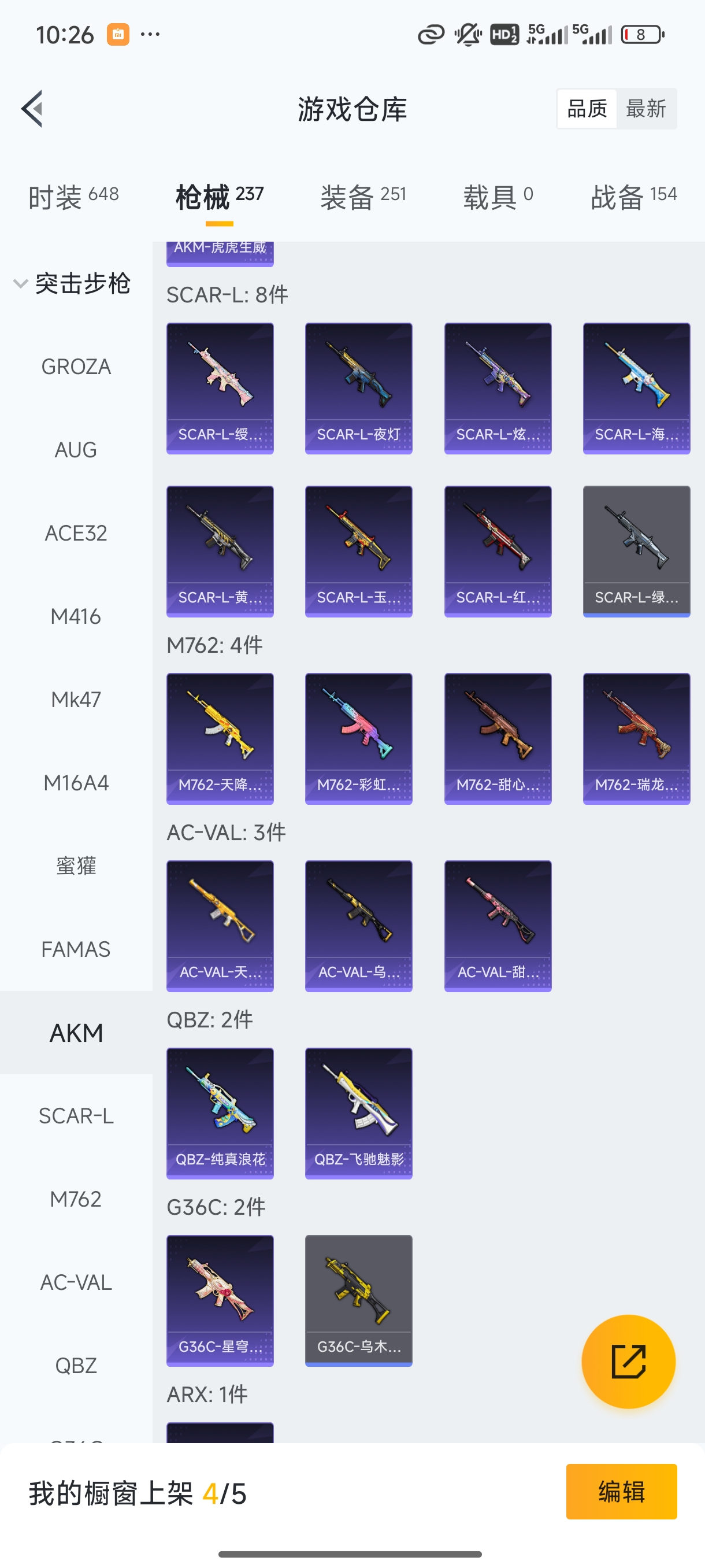Sort warehouse by 最新
This screenshot has height=1568, width=705.
[645, 109]
